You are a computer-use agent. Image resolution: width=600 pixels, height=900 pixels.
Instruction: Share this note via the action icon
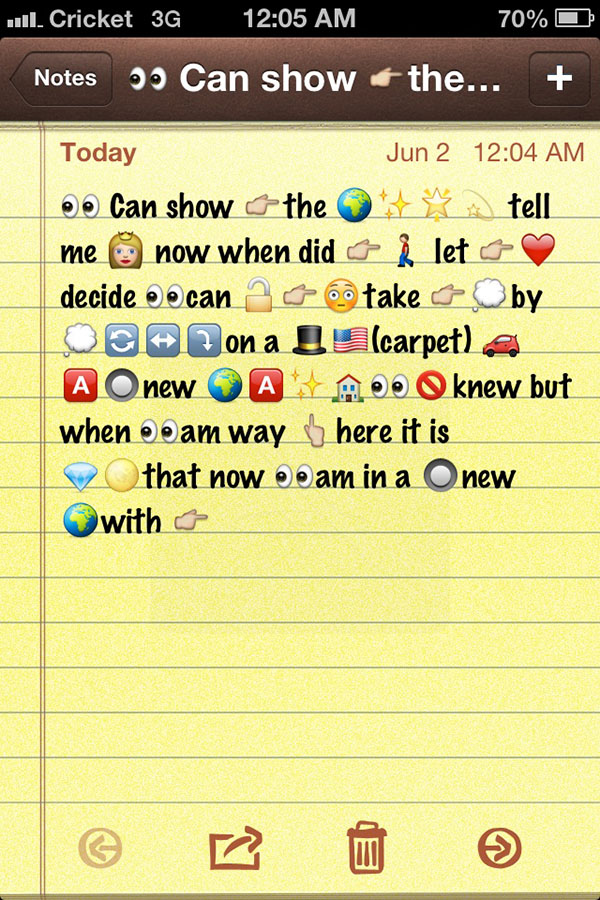tap(236, 848)
